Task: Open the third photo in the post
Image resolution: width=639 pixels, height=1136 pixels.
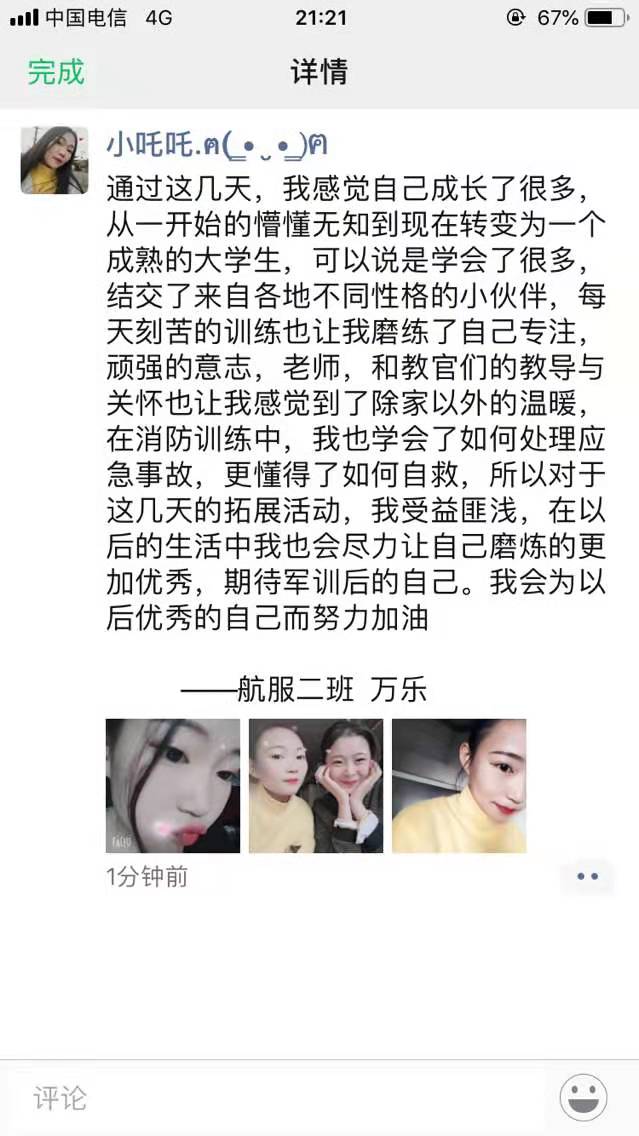Action: (459, 786)
